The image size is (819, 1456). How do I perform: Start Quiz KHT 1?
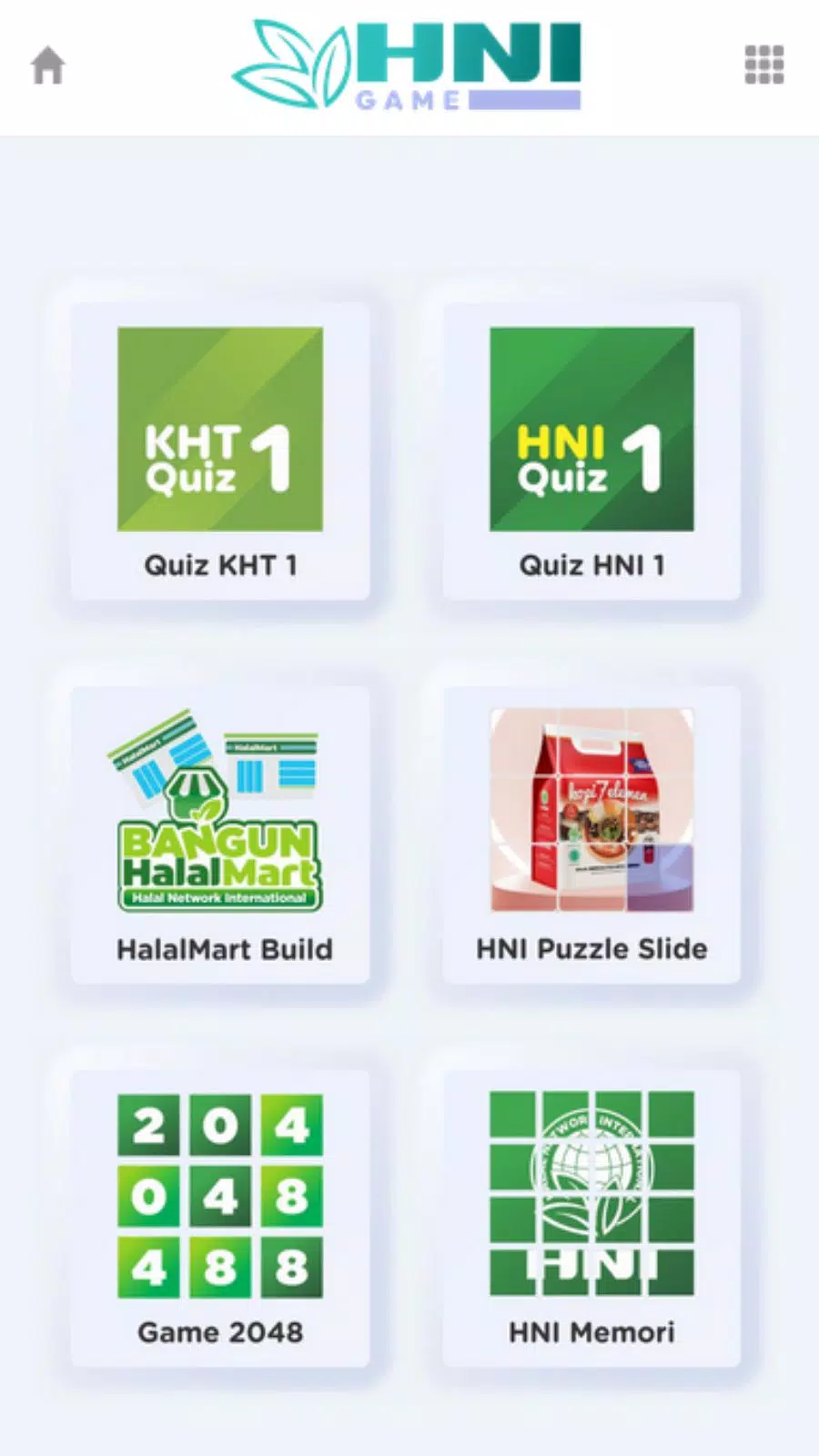point(220,450)
